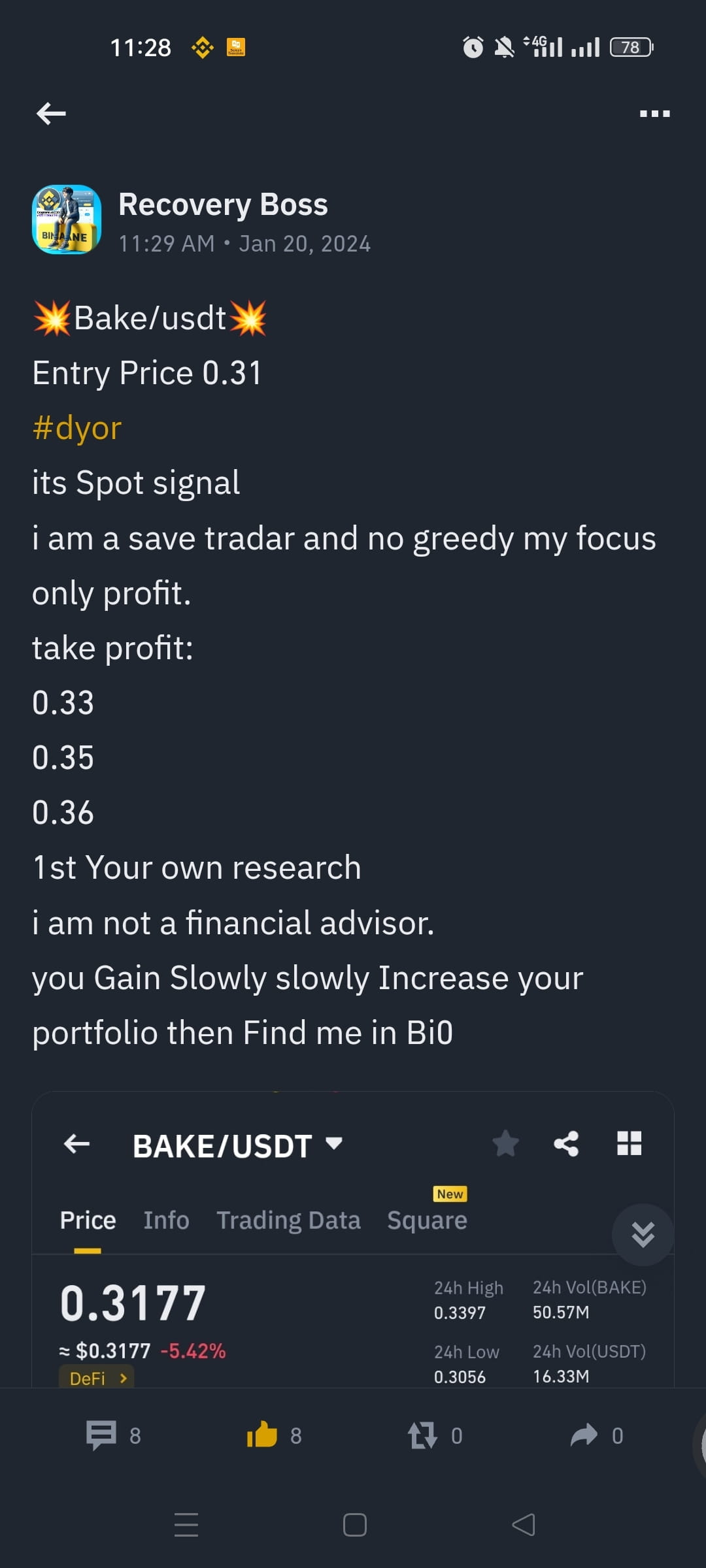The height and width of the screenshot is (1568, 706).
Task: Share the BAKE/USDT chart card
Action: pyautogui.click(x=566, y=1143)
